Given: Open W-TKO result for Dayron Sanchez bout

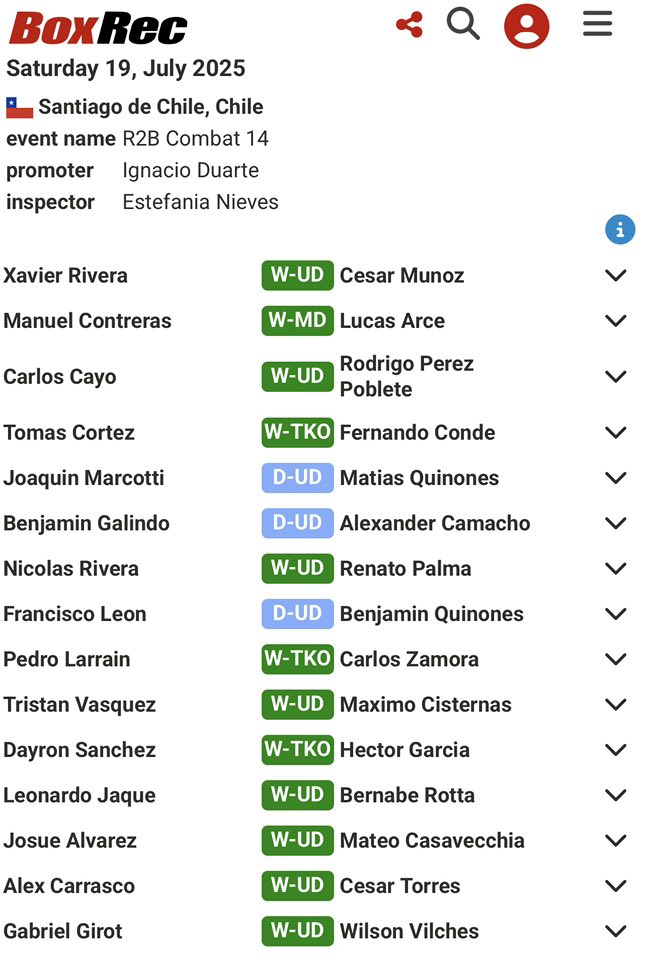Looking at the screenshot, I should (x=297, y=750).
